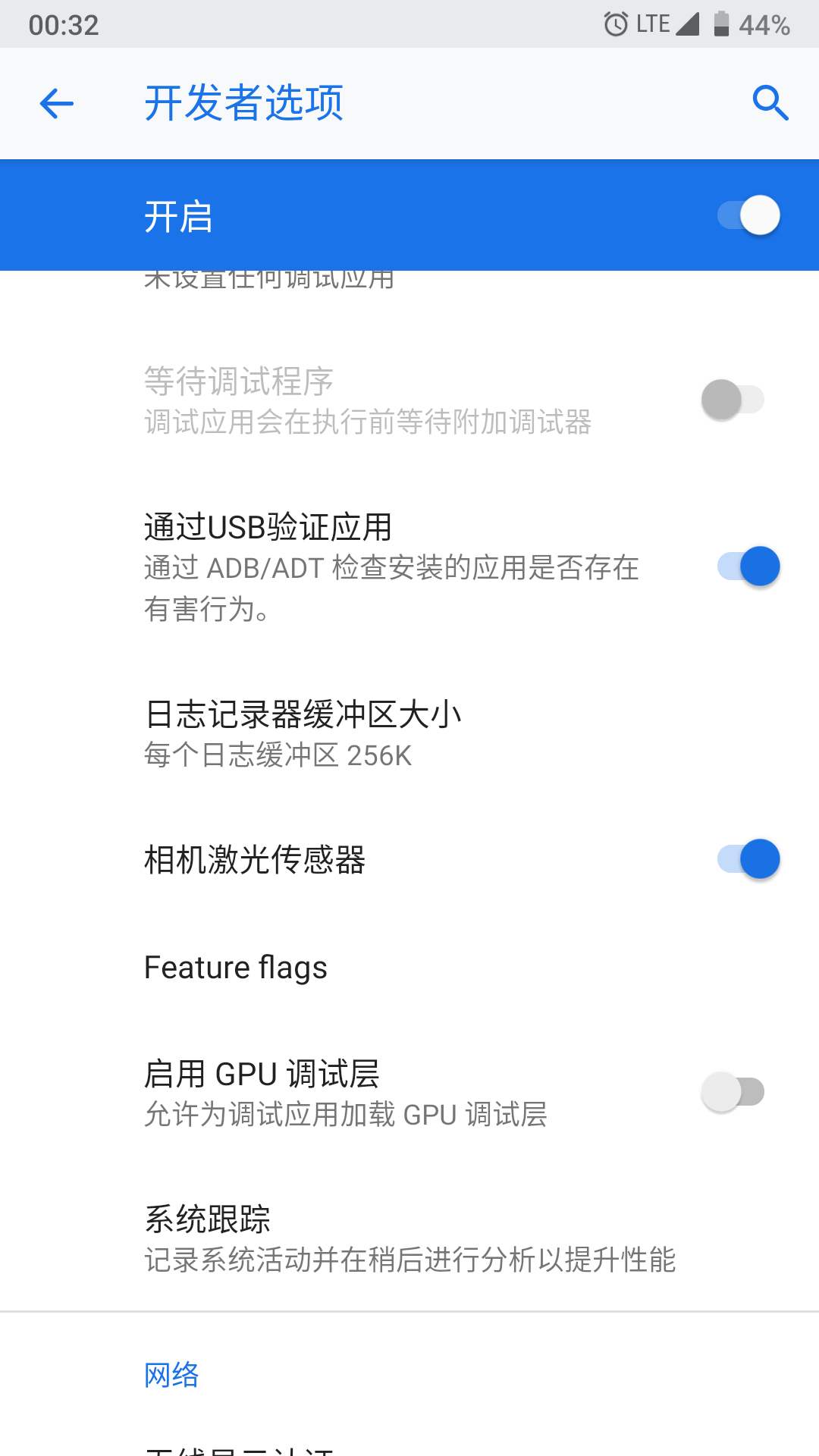This screenshot has width=819, height=1456.
Task: Enable 启用 GPU 调试层 switch
Action: [733, 1092]
